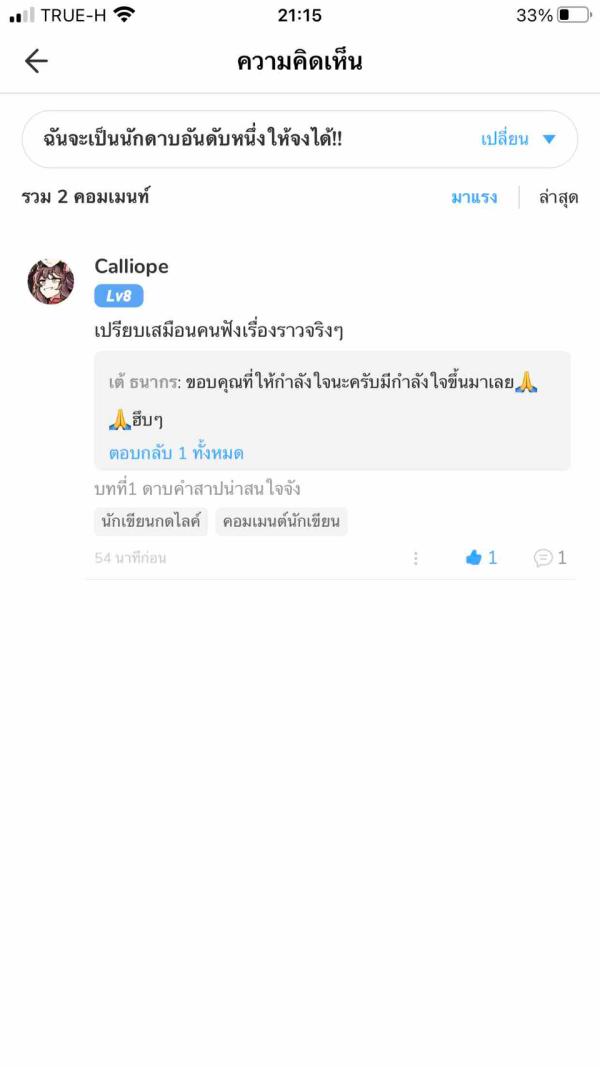Switch to the มาแรง sorting tab
The width and height of the screenshot is (600, 1067).
click(474, 197)
